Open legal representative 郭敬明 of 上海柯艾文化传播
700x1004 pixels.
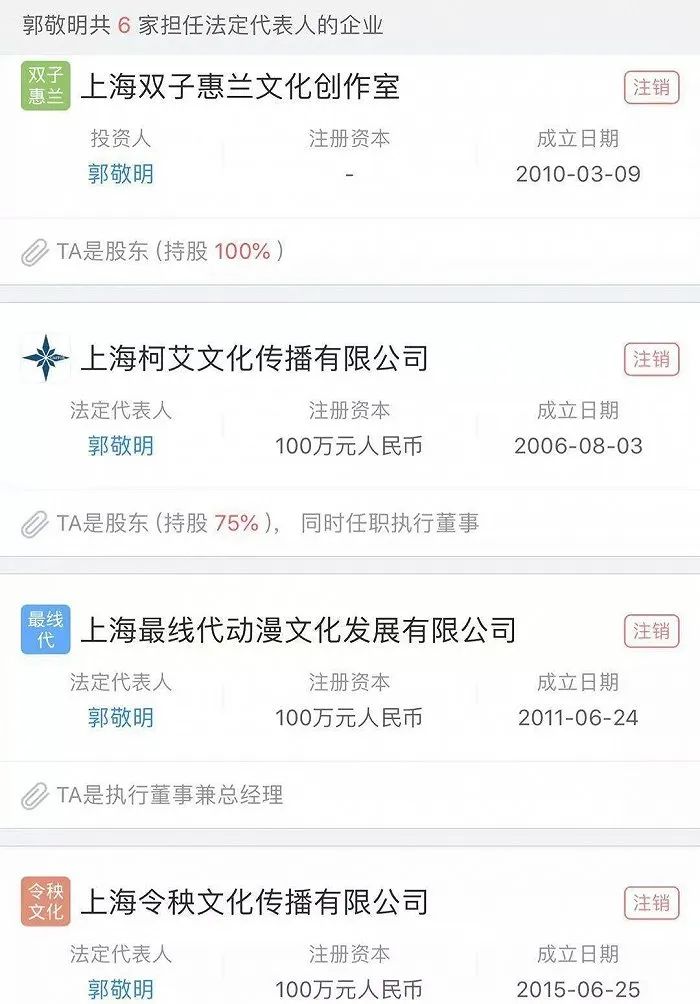[121, 446]
